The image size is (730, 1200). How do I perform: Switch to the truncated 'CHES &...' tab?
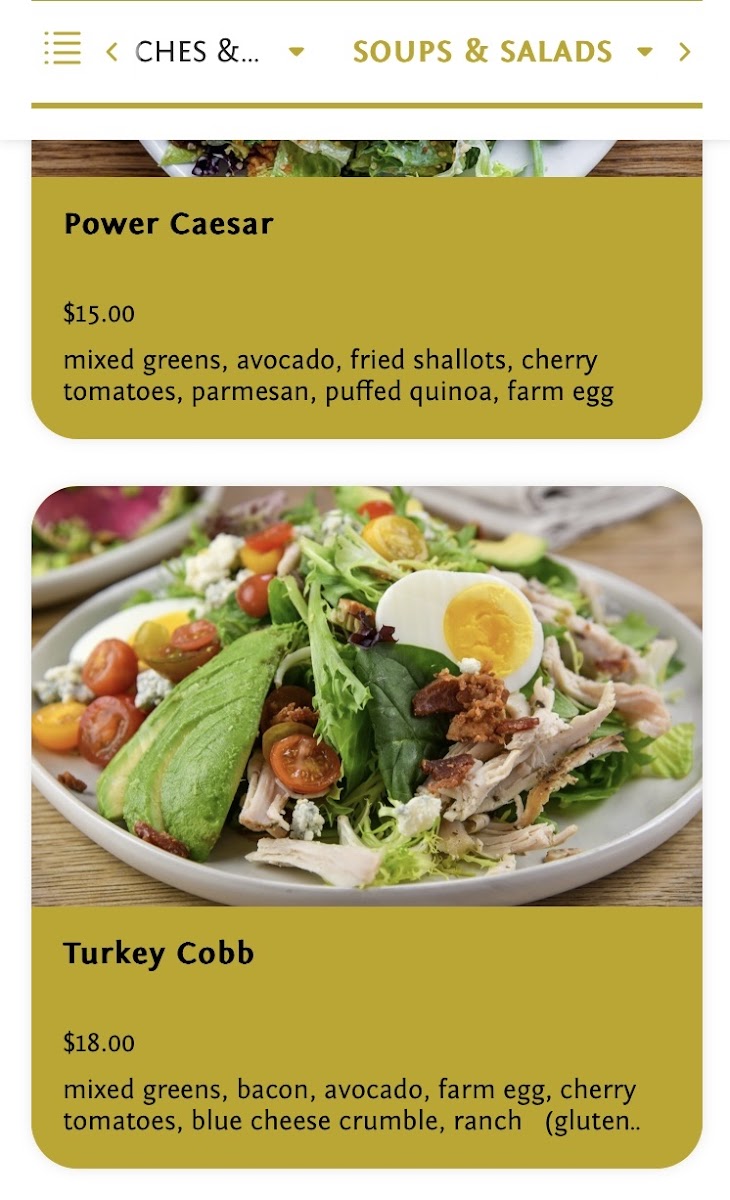pyautogui.click(x=197, y=52)
